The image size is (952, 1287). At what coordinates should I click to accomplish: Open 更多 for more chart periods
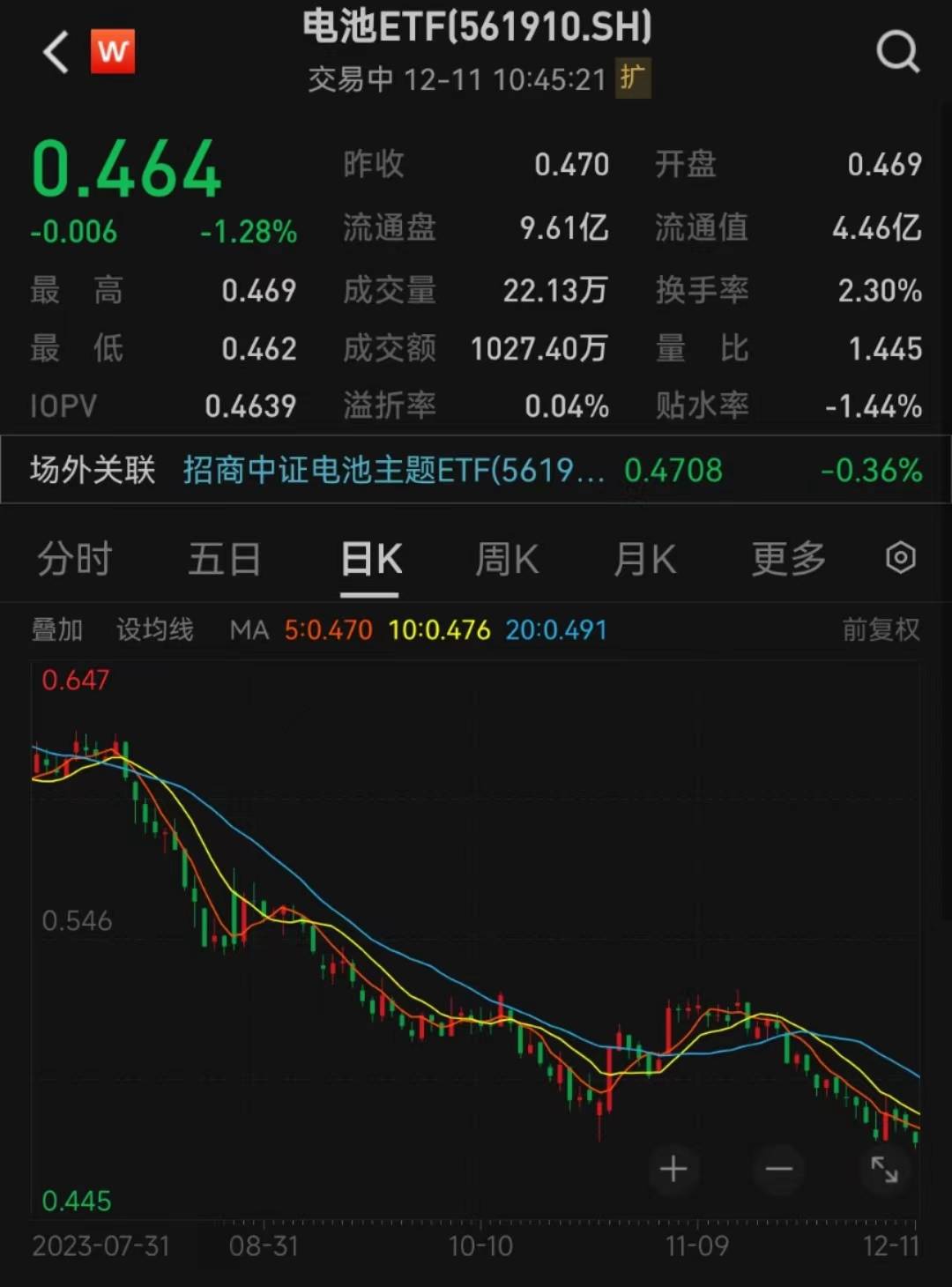click(788, 558)
